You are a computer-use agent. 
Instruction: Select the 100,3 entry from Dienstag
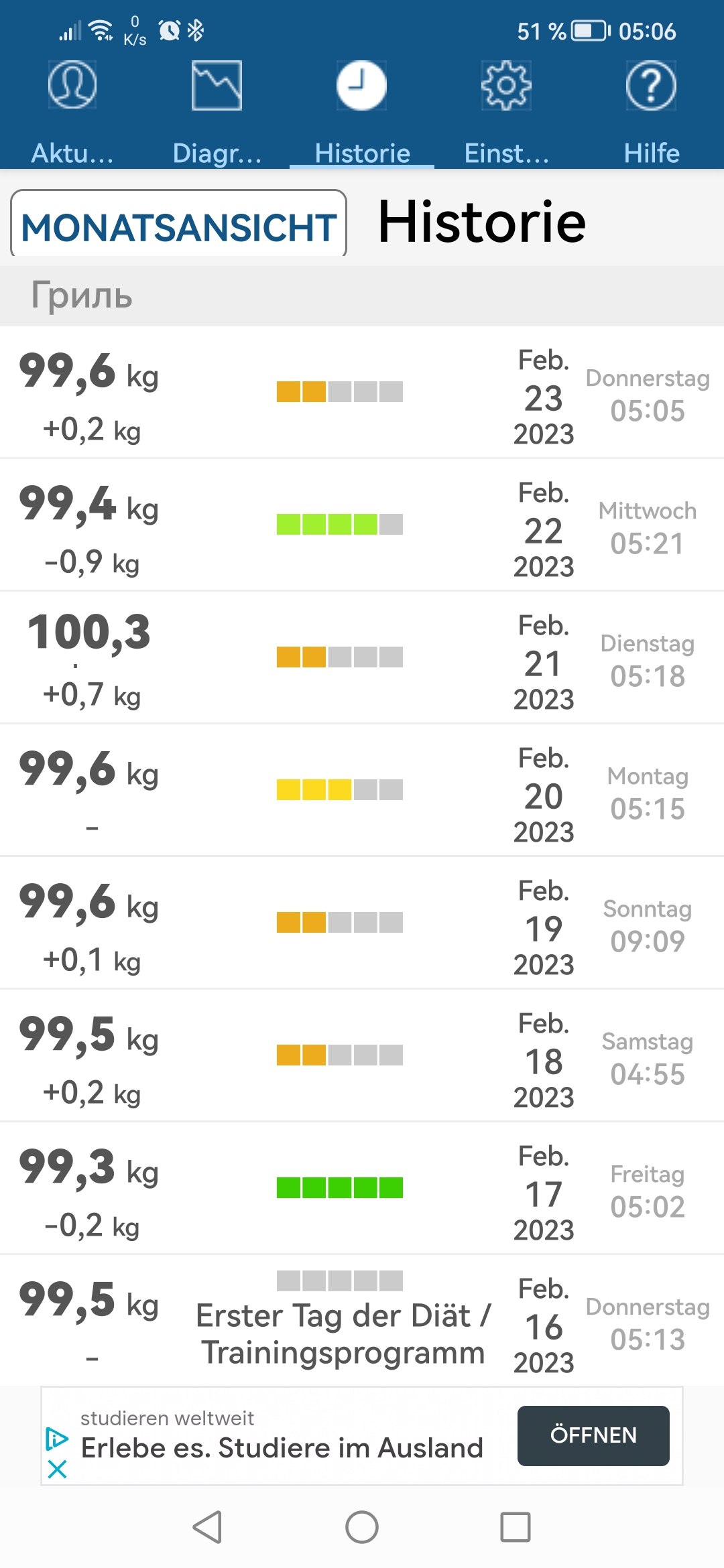pos(362,657)
